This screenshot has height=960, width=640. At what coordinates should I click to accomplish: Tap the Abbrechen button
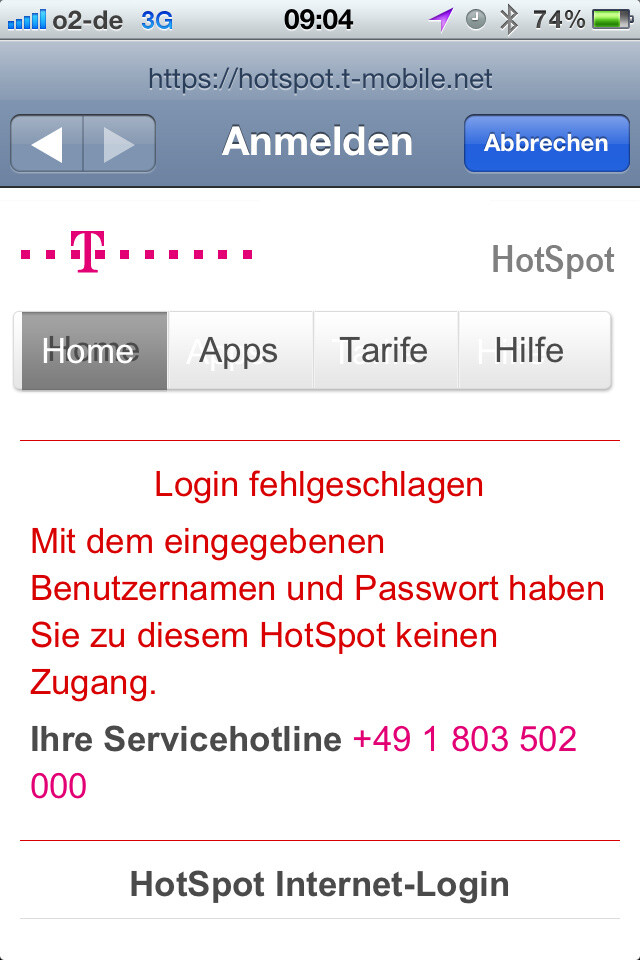tap(546, 143)
